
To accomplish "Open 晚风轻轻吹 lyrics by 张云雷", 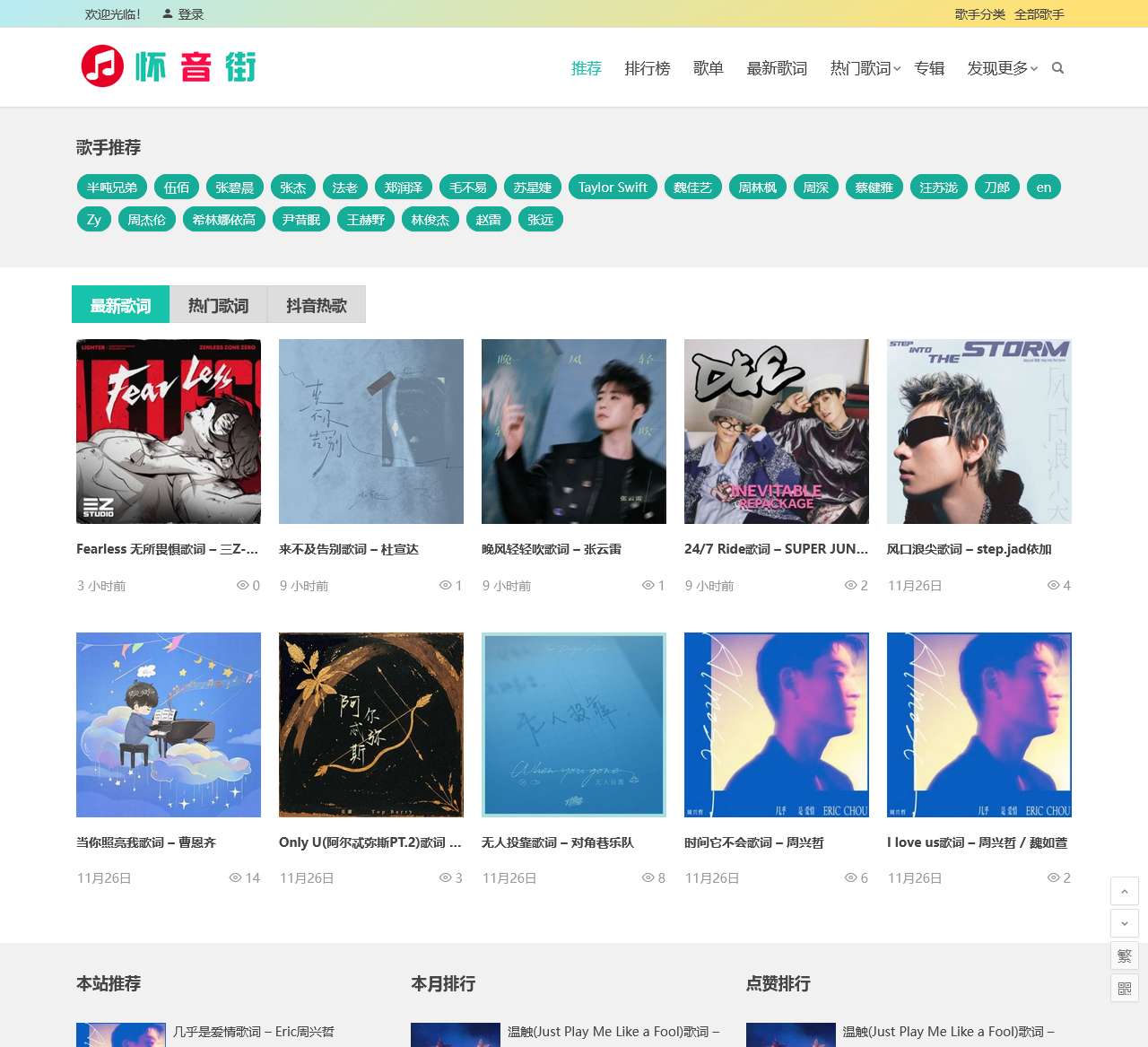I will click(x=551, y=549).
